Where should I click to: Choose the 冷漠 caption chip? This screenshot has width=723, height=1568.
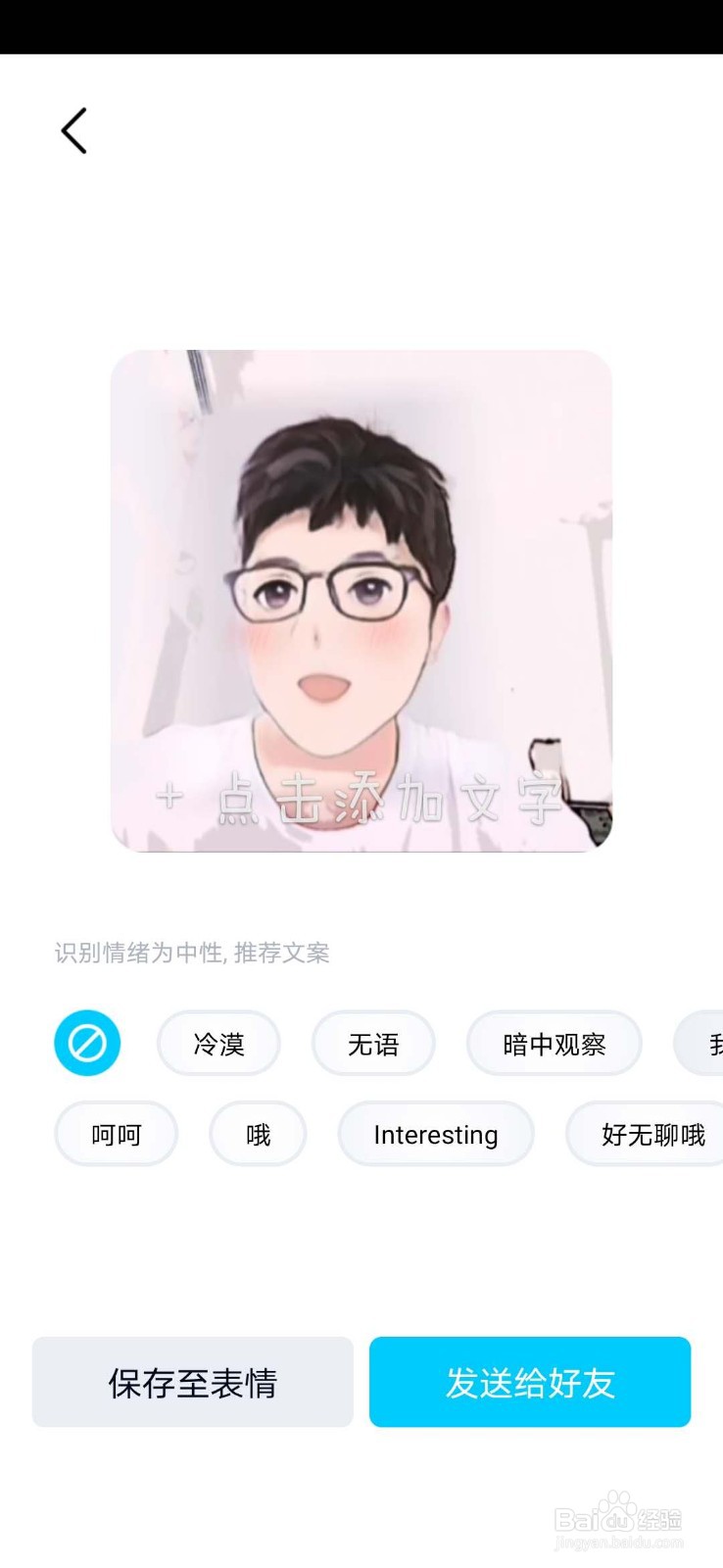(x=217, y=1043)
